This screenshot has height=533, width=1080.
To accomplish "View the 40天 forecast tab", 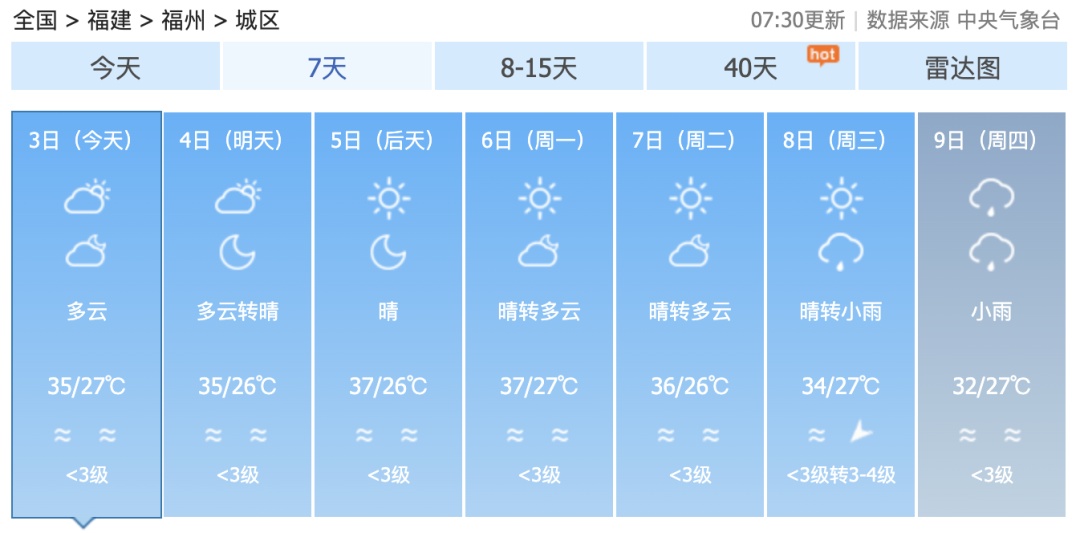I will coord(751,67).
